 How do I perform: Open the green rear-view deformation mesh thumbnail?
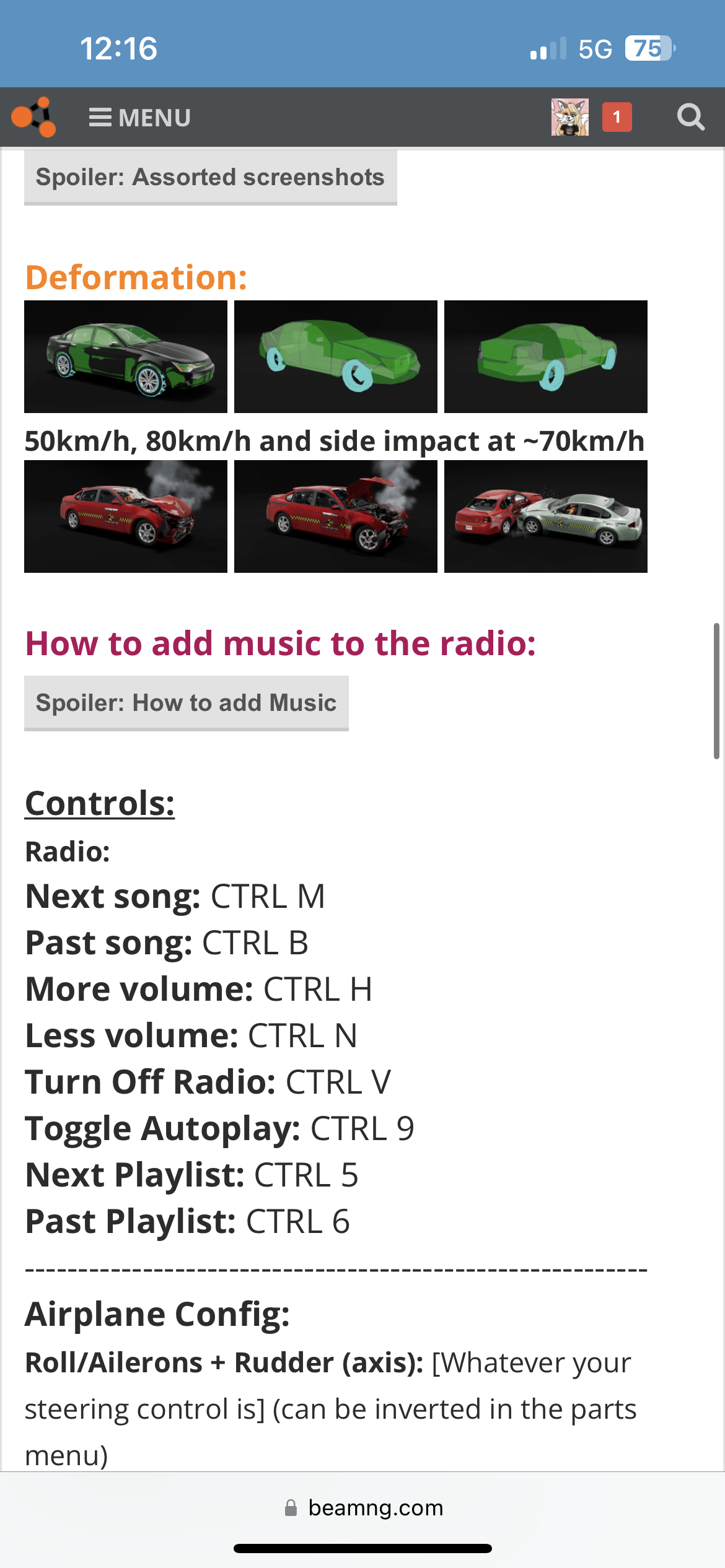546,357
